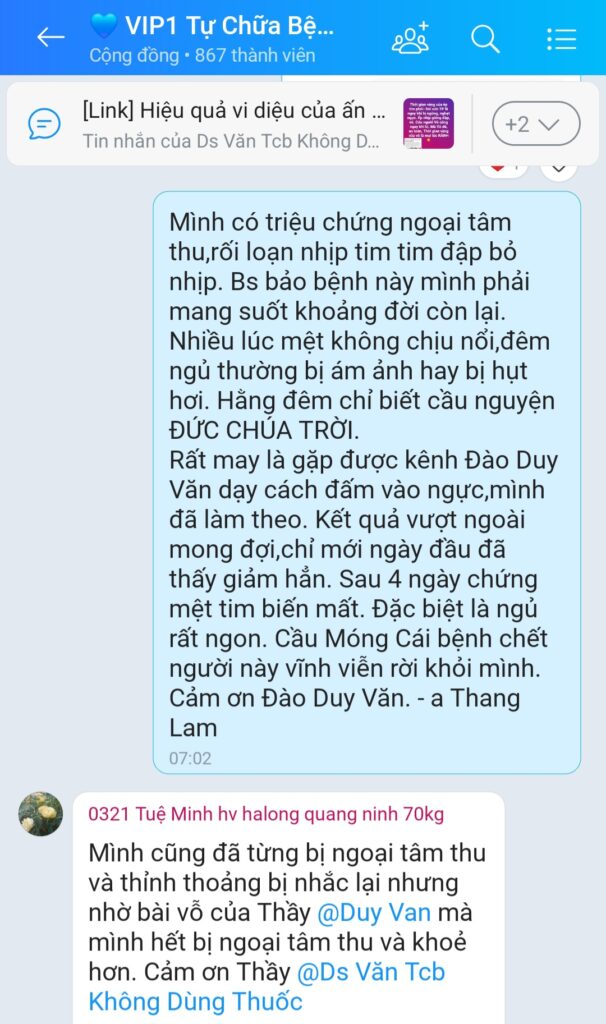Search messages in this community
Viewport: 606px width, 1024px height.
tap(485, 38)
